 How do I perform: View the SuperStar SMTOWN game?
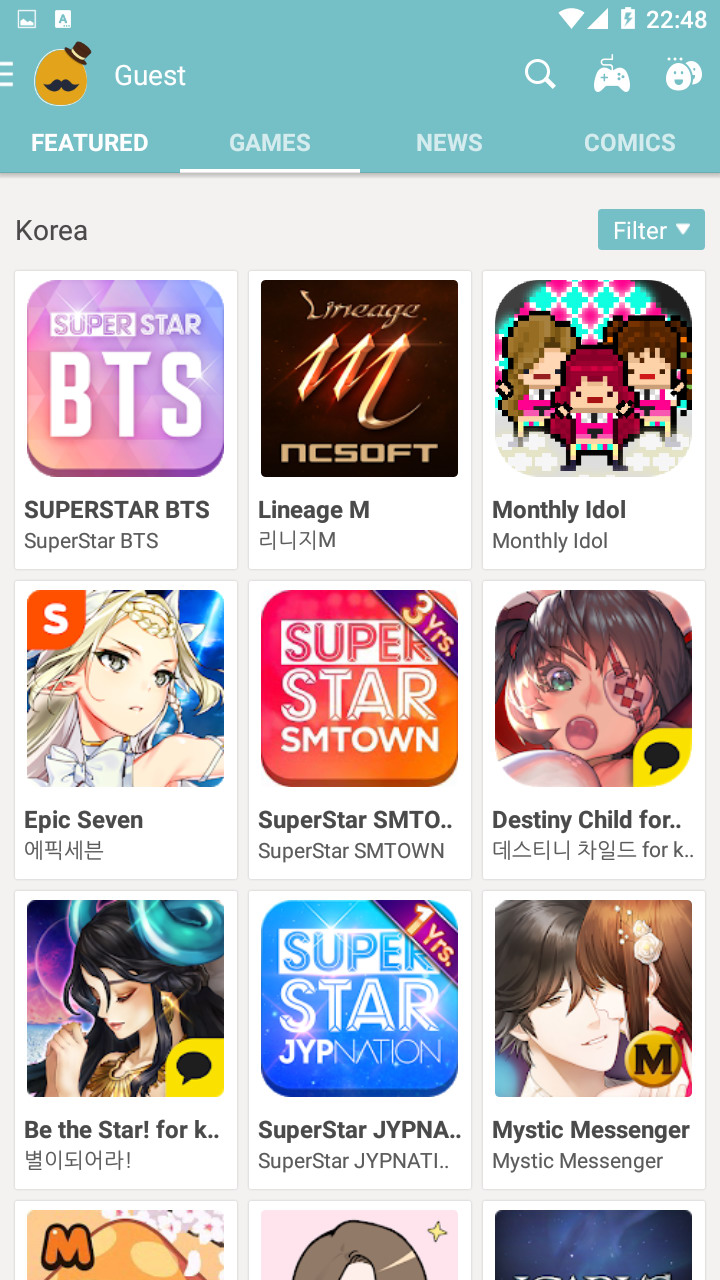coord(360,730)
